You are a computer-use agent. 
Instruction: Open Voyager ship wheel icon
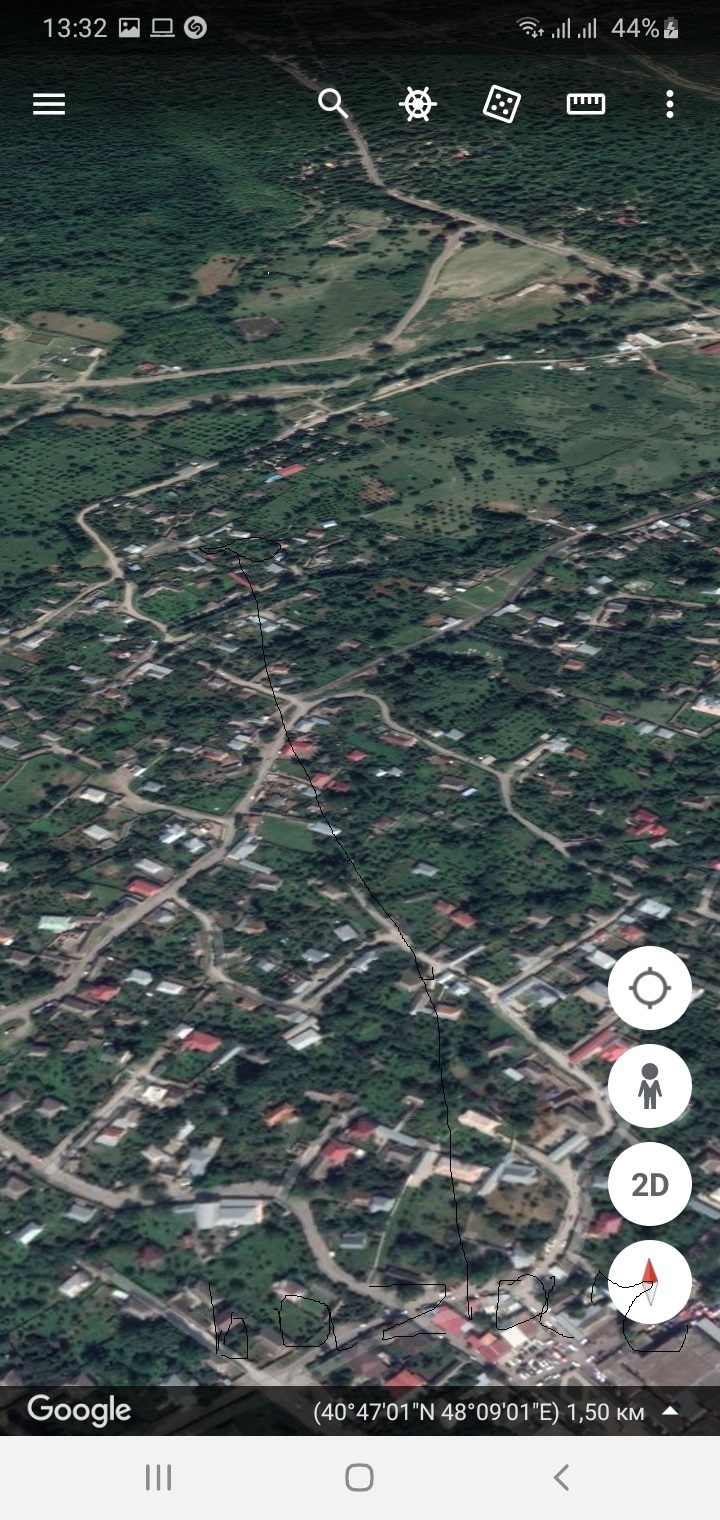coord(417,104)
